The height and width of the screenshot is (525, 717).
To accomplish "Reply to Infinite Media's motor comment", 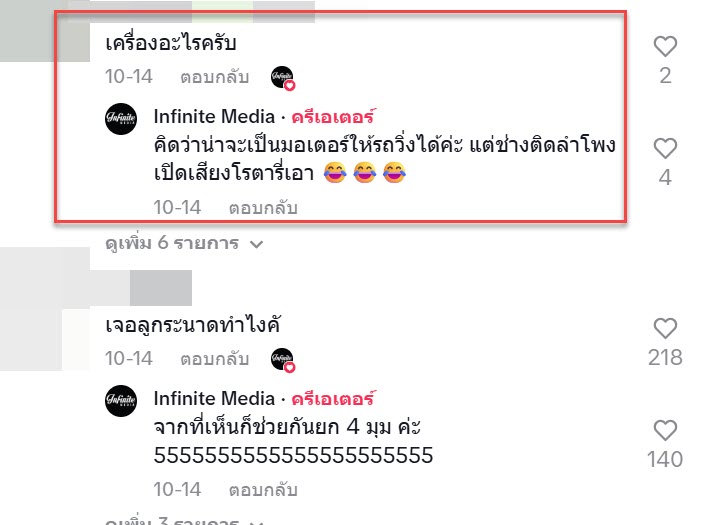I will coord(262,208).
